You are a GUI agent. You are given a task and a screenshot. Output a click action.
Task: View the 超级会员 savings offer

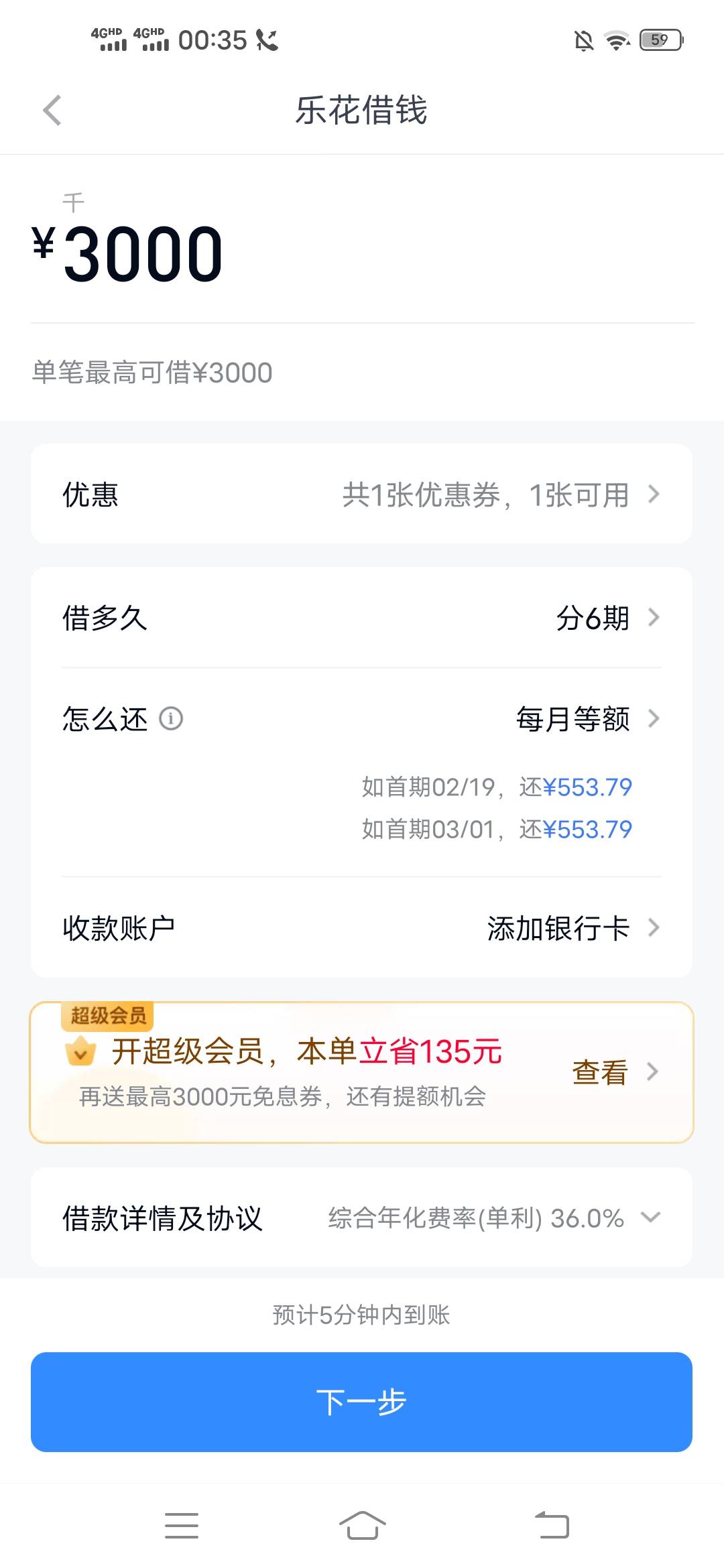(x=362, y=1072)
